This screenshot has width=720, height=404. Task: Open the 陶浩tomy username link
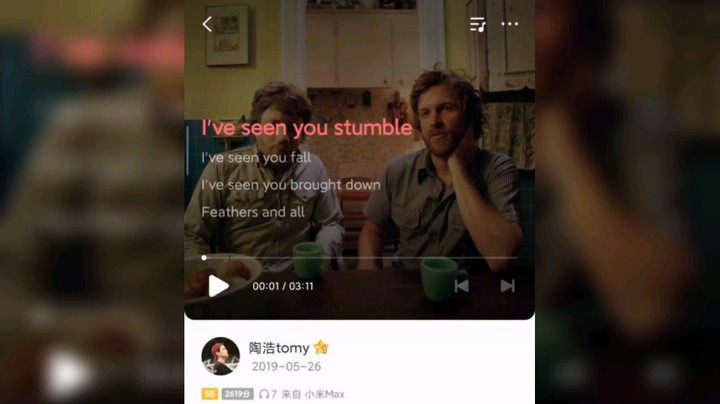point(279,348)
